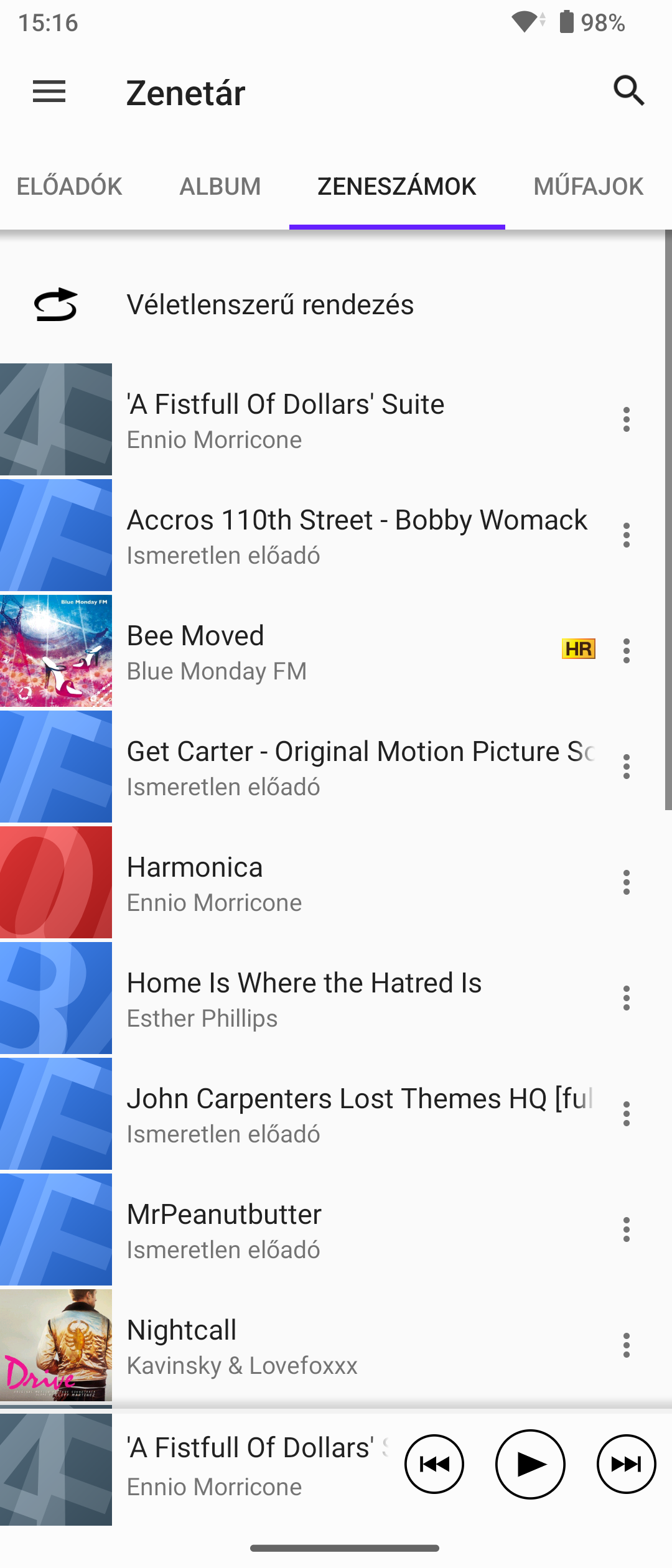Start Véletlenszerű rendezés shuffle playback
This screenshot has width=672, height=1568.
[270, 305]
